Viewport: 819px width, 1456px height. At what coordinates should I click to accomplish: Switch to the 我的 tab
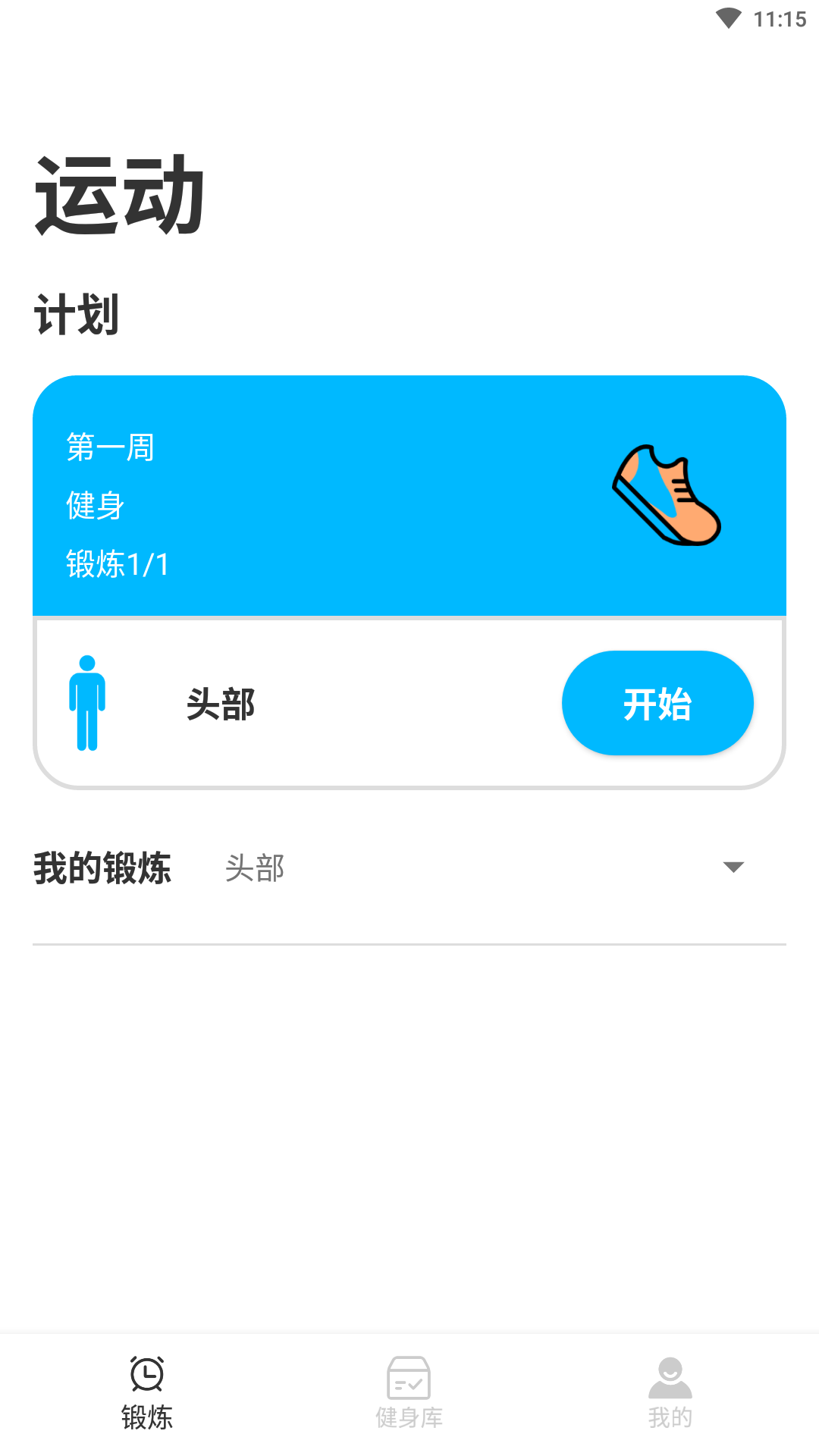(x=670, y=1395)
